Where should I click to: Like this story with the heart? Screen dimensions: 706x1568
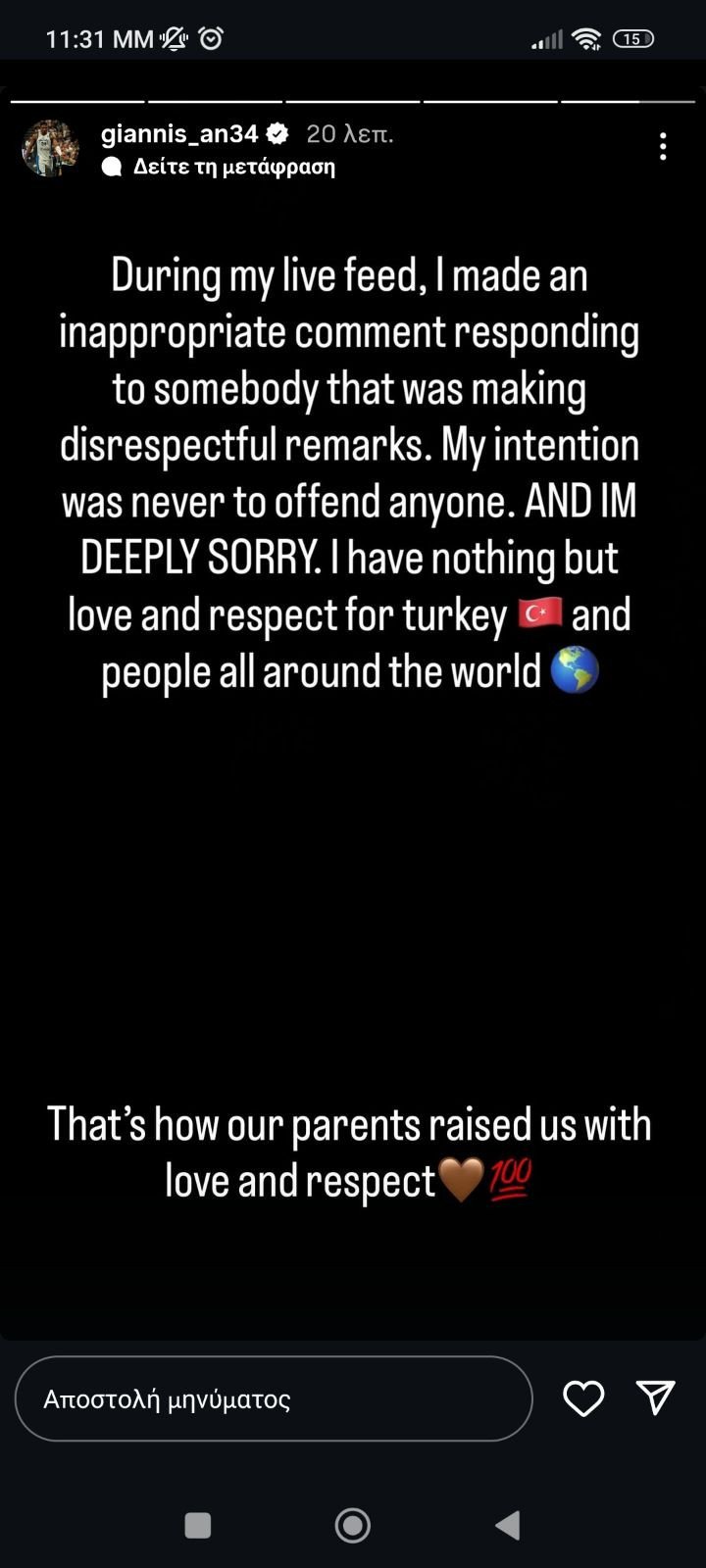point(583,1398)
